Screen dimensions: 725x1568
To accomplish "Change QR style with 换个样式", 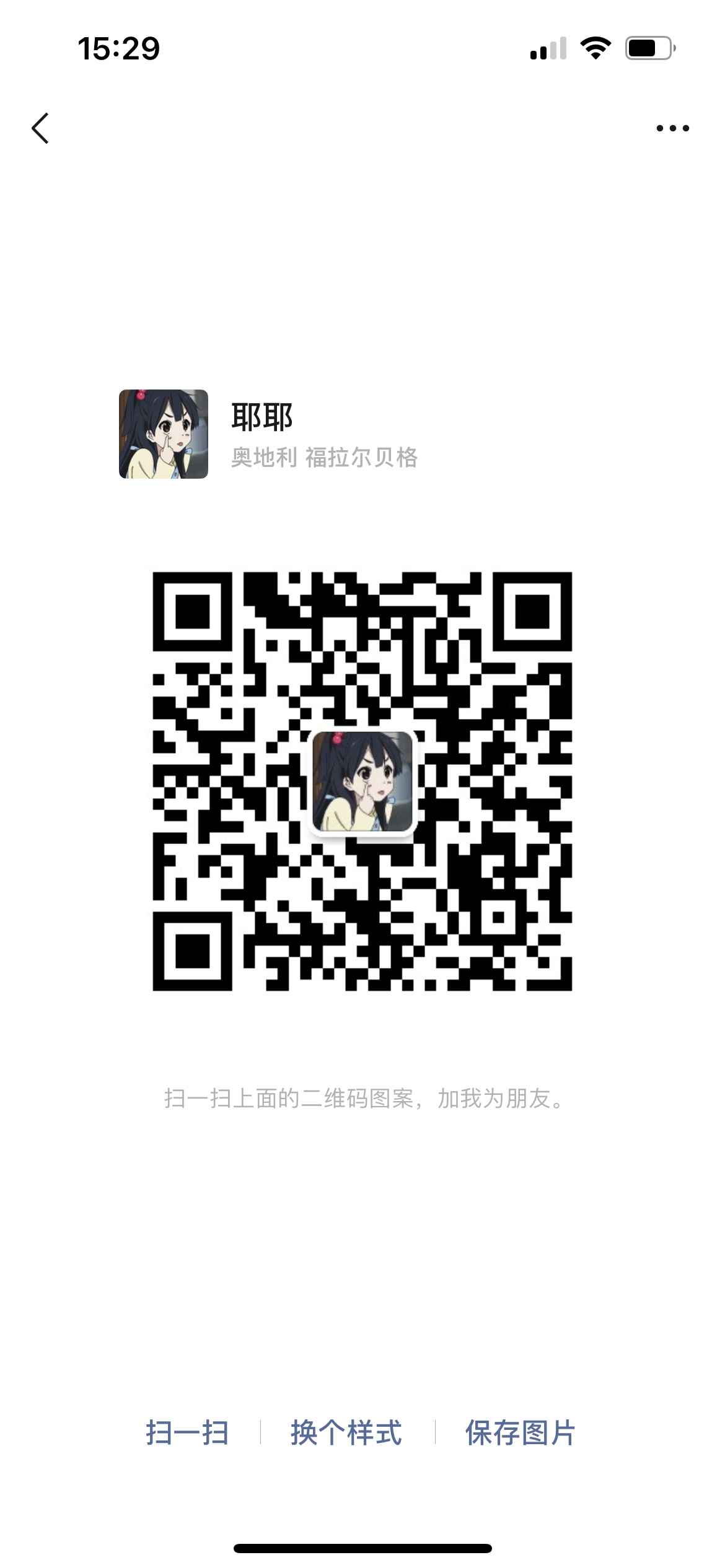I will tap(346, 1433).
